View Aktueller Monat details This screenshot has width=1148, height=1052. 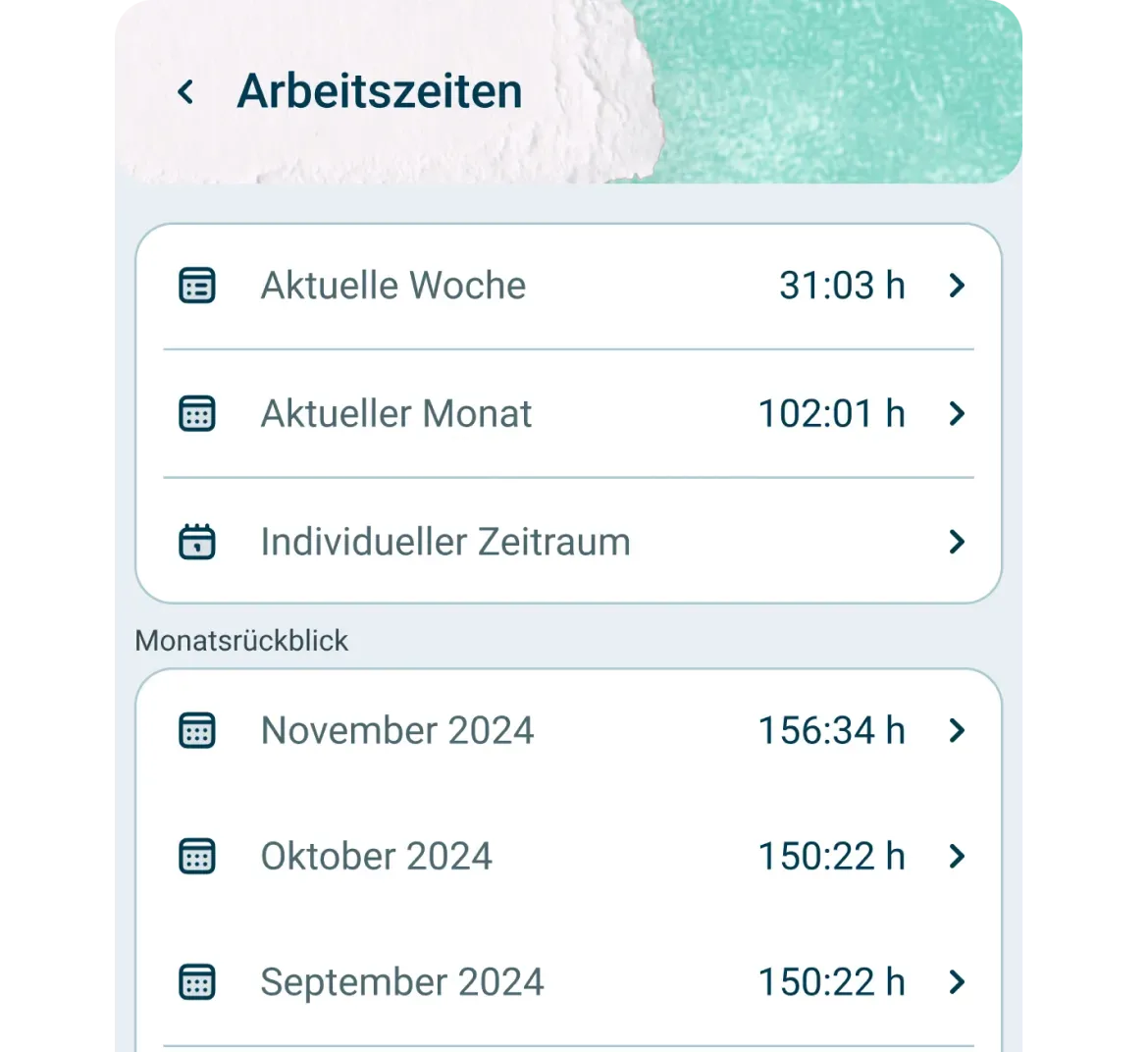pos(568,414)
